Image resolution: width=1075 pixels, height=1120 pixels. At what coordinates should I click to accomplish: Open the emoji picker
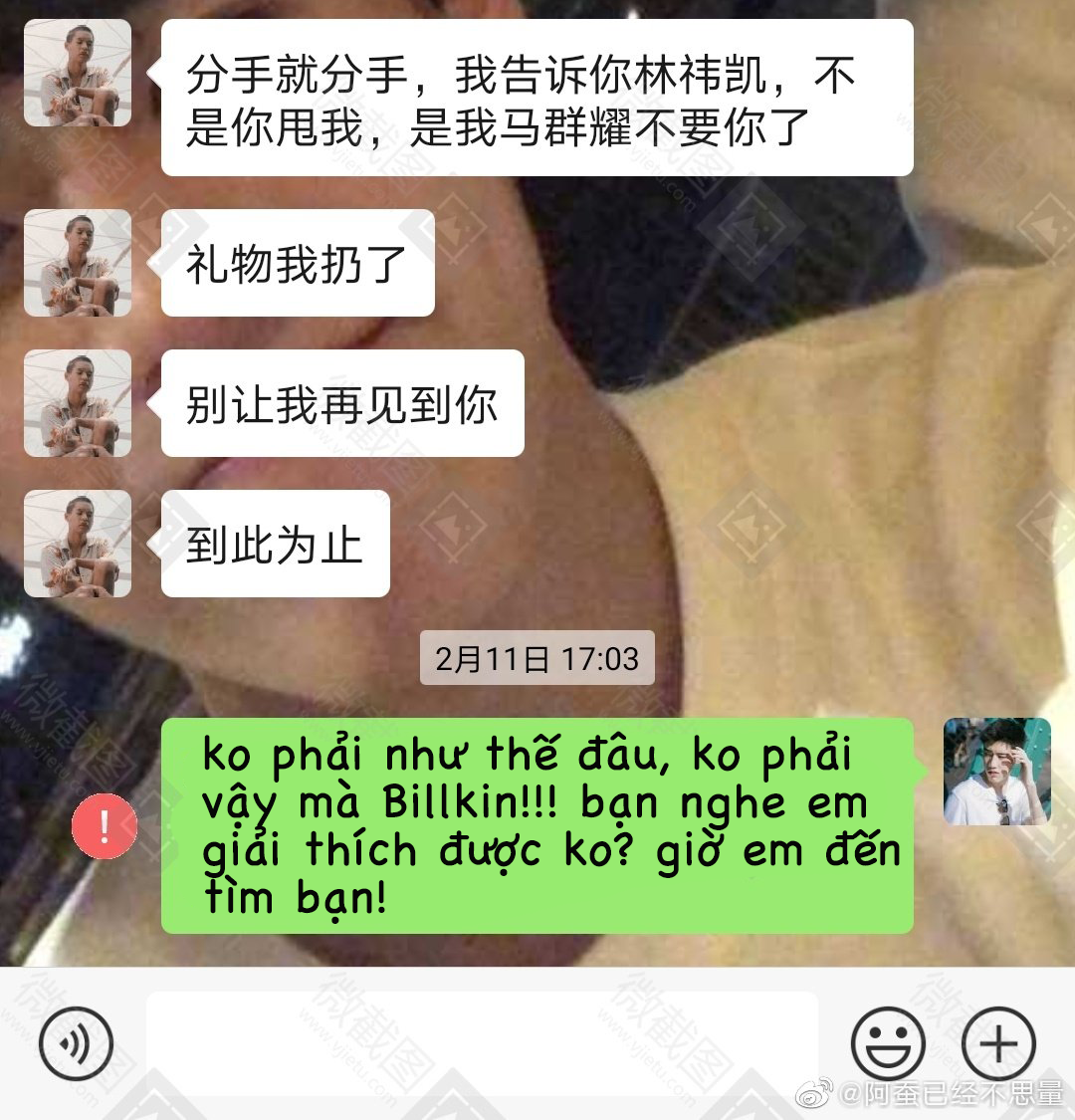tap(888, 1043)
